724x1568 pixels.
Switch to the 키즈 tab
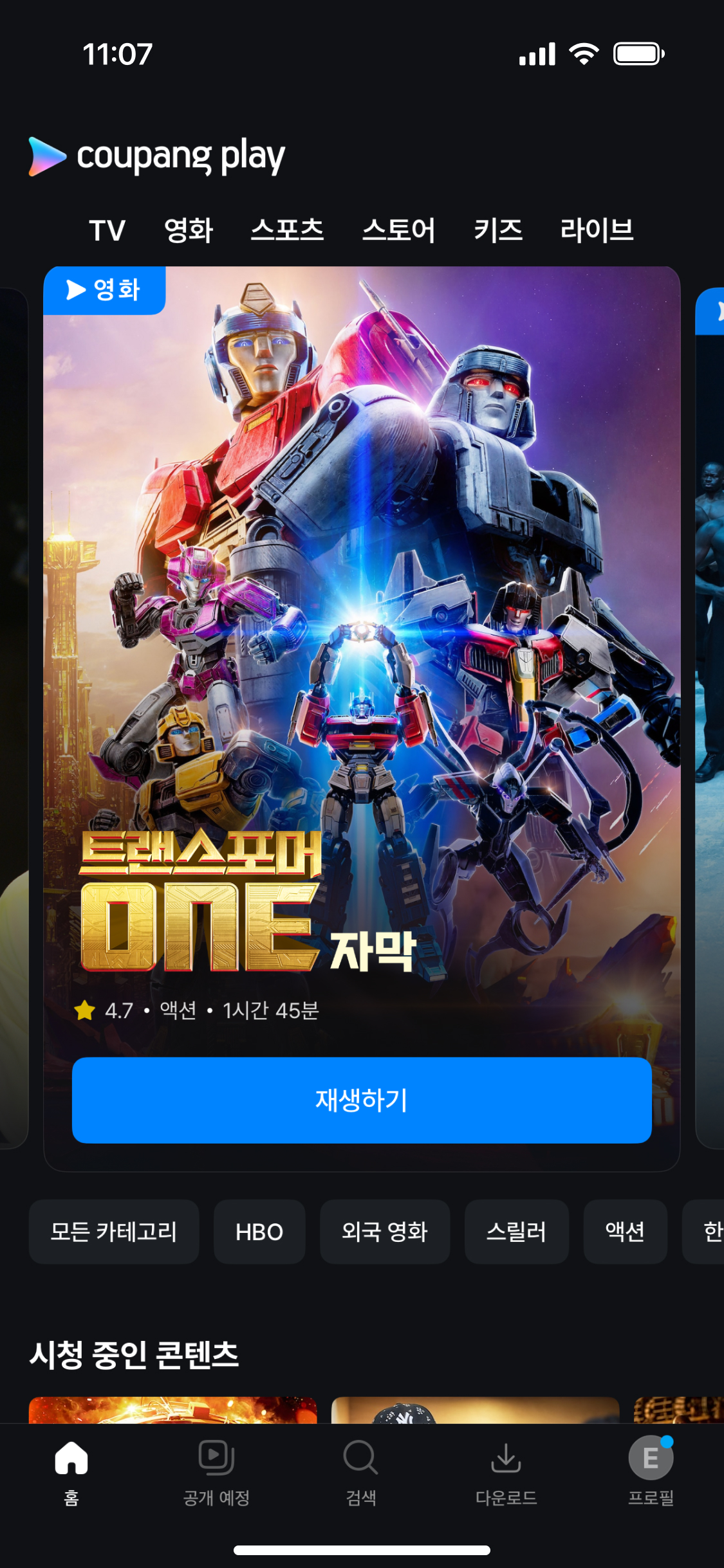click(497, 230)
